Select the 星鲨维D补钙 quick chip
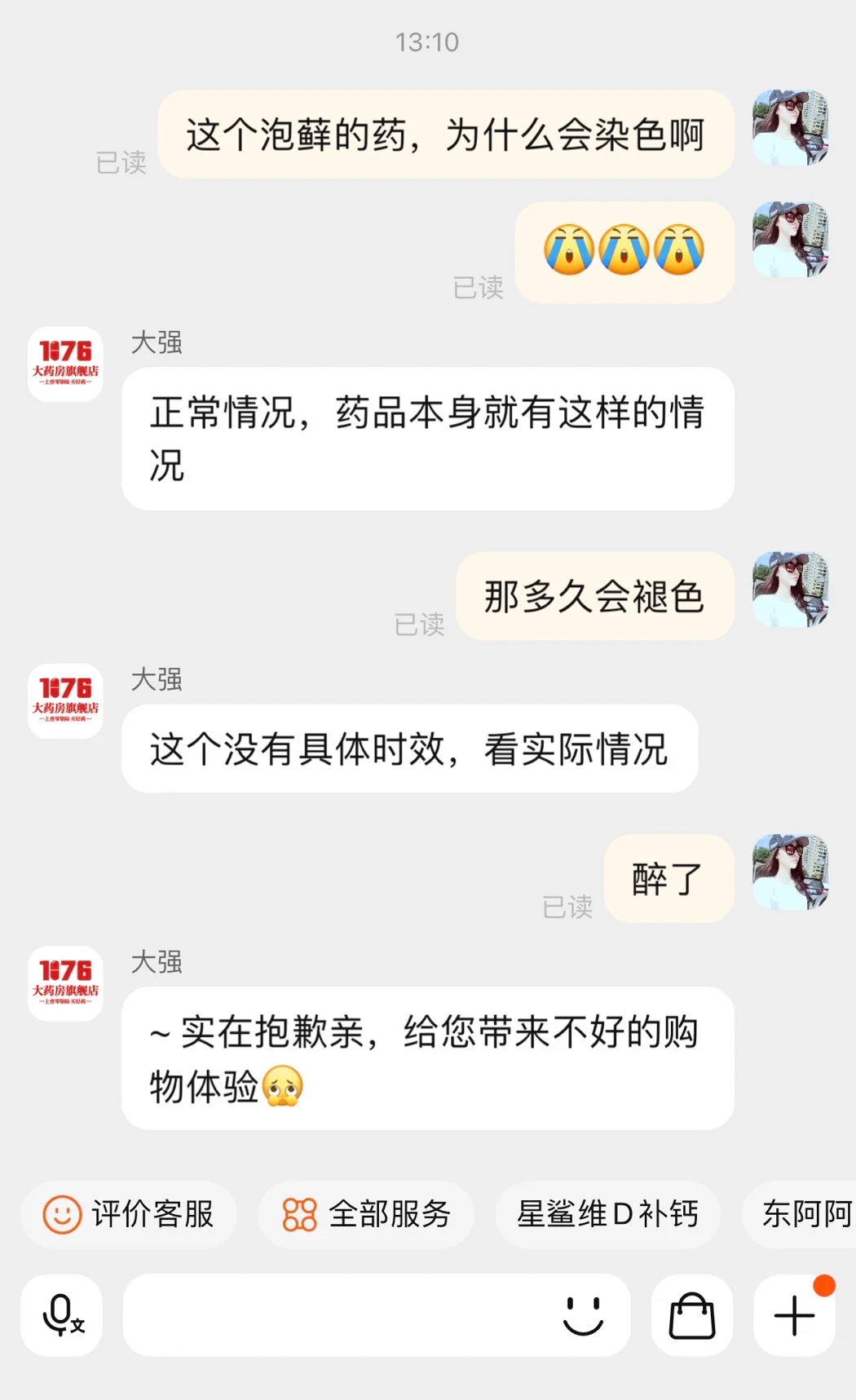Screen dimensions: 856x1400 [607, 1214]
